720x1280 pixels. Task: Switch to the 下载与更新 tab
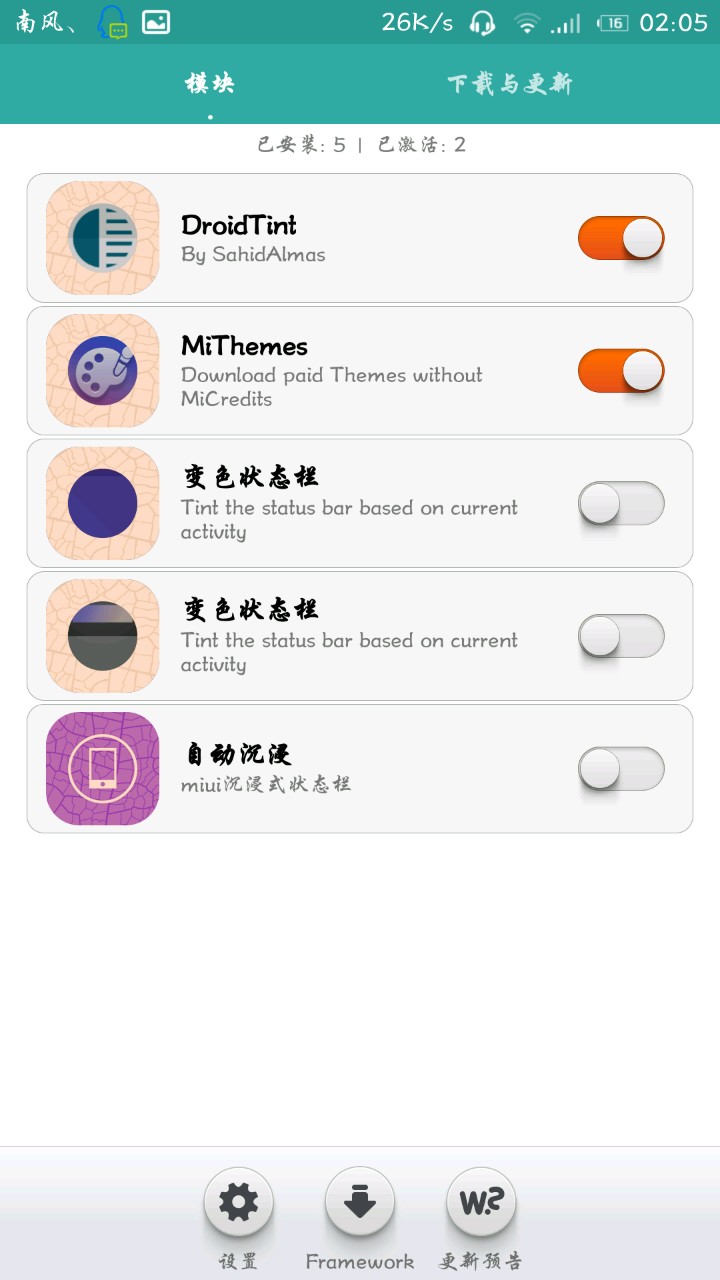(x=510, y=84)
